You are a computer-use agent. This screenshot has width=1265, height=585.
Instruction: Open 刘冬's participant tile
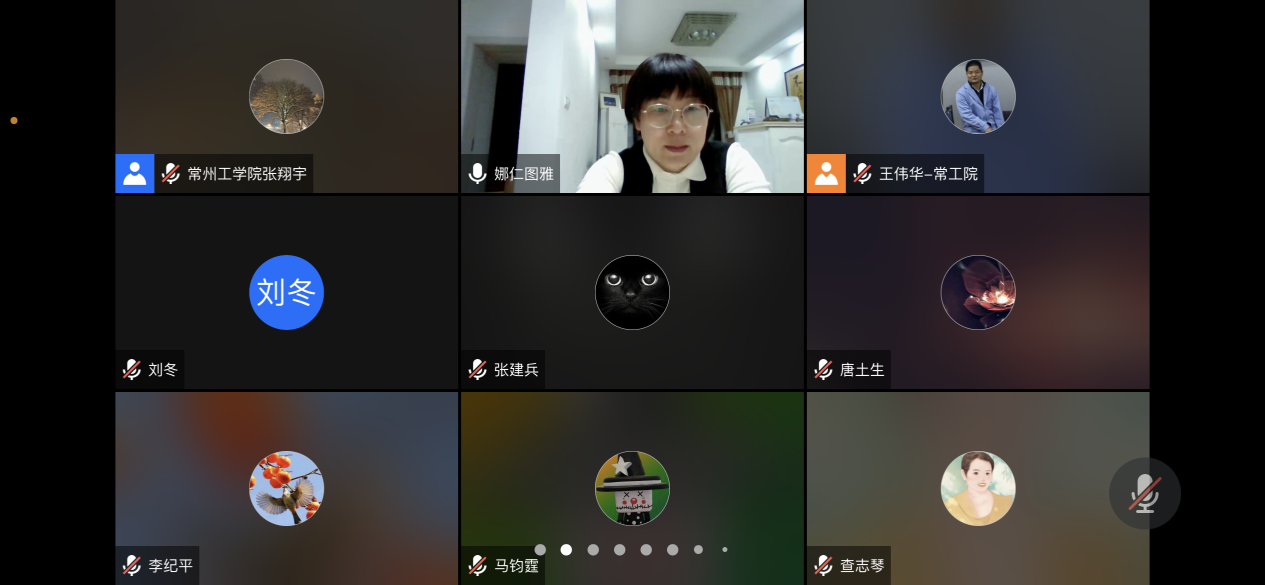286,292
